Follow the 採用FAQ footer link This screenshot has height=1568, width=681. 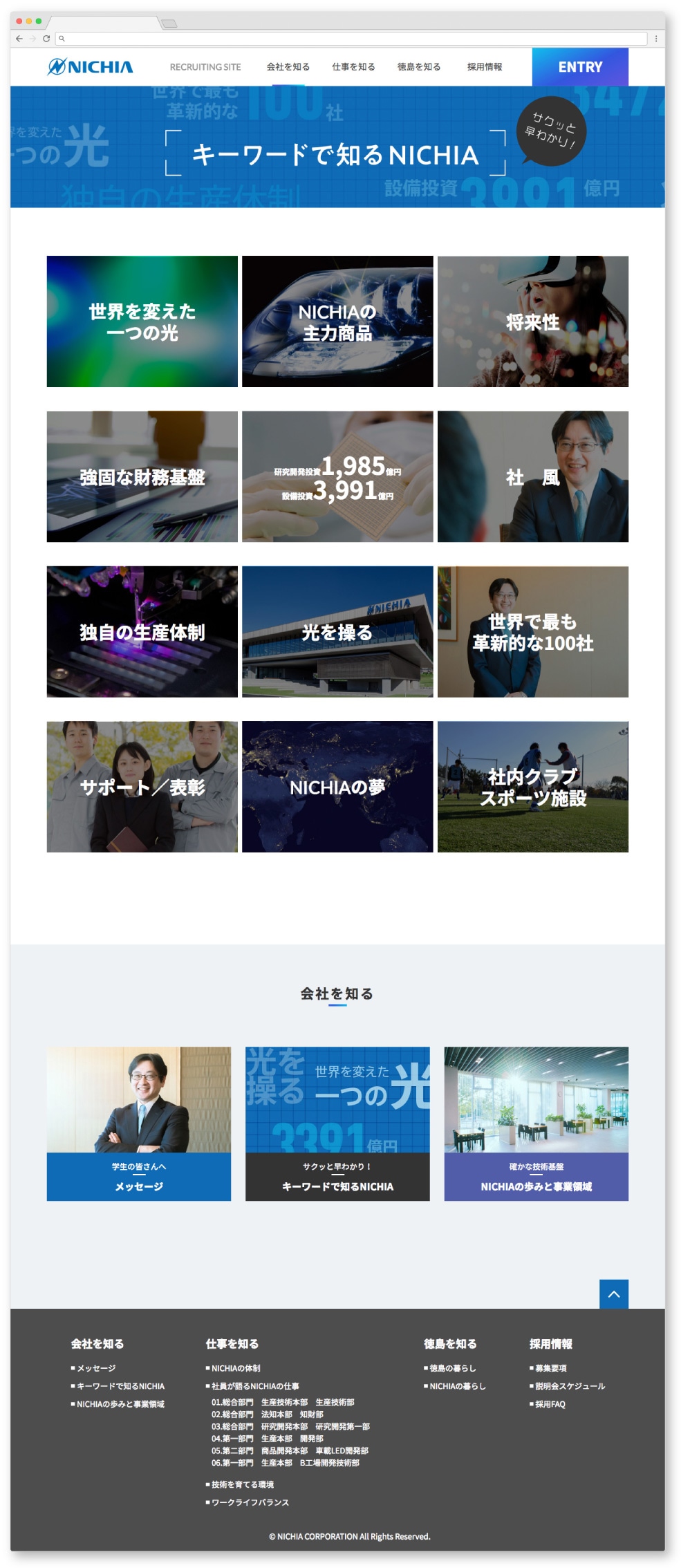pyautogui.click(x=550, y=1404)
